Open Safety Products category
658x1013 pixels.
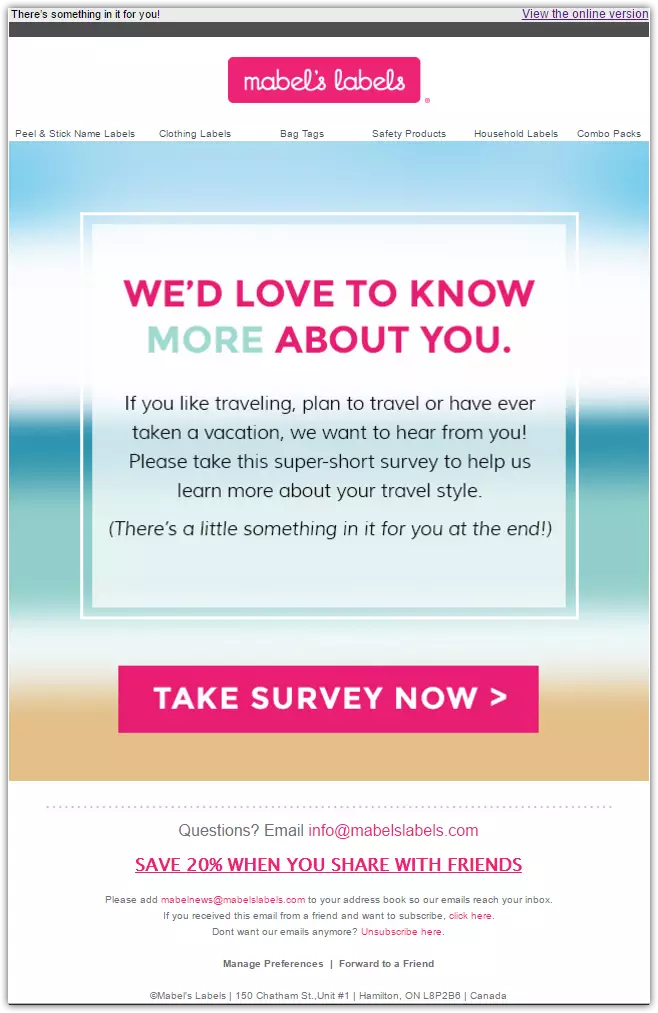click(409, 134)
